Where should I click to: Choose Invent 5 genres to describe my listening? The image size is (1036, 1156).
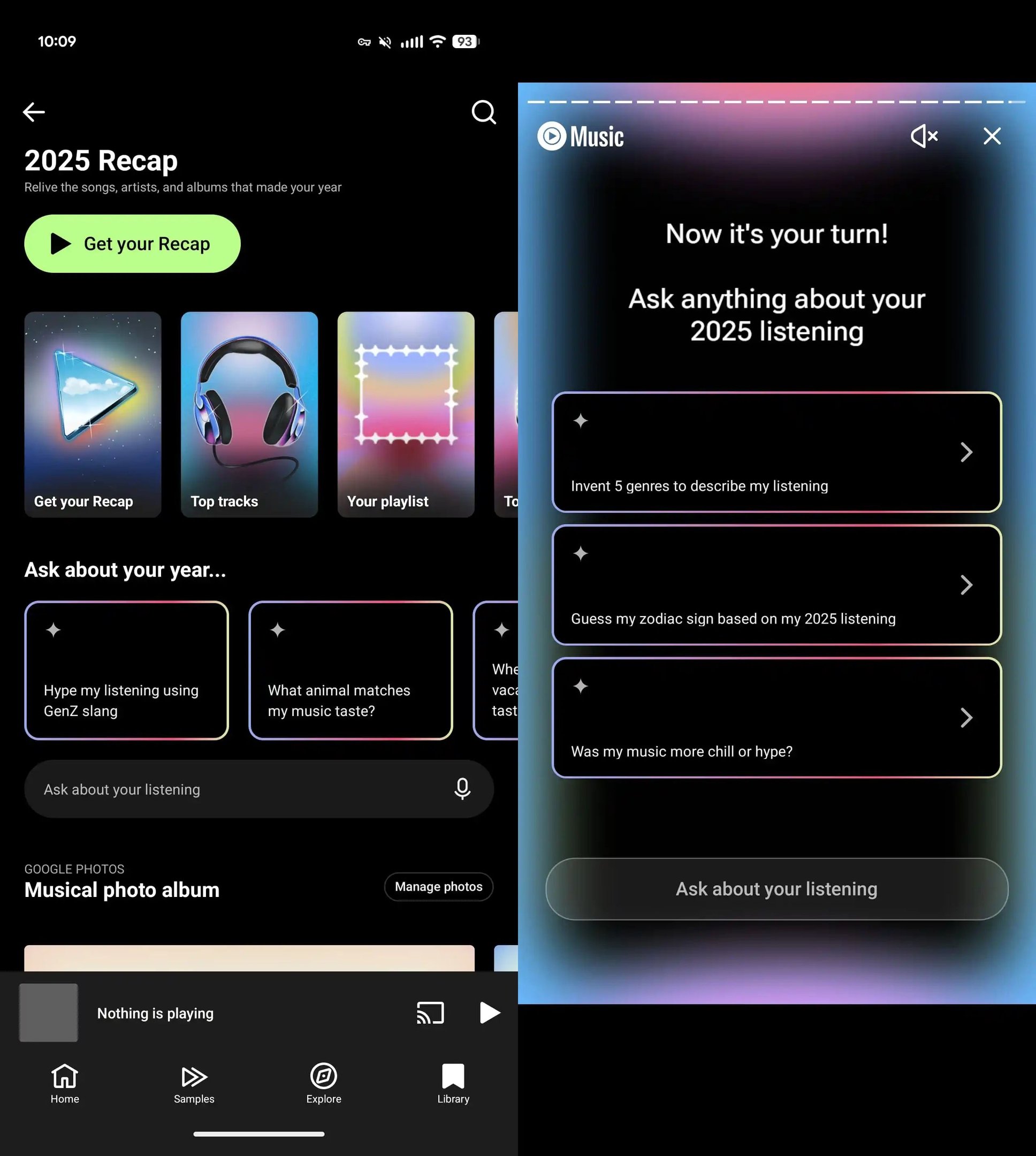776,452
